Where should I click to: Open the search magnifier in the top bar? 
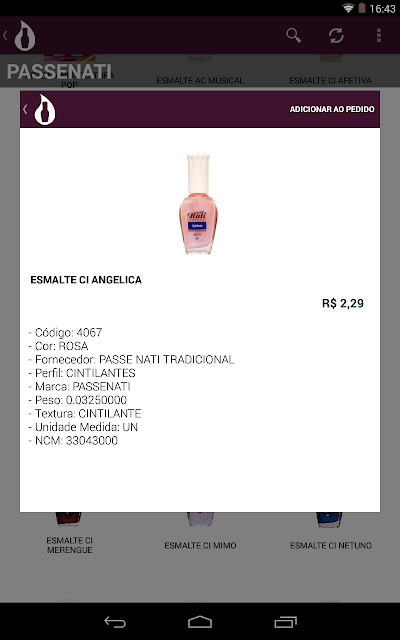pyautogui.click(x=293, y=36)
